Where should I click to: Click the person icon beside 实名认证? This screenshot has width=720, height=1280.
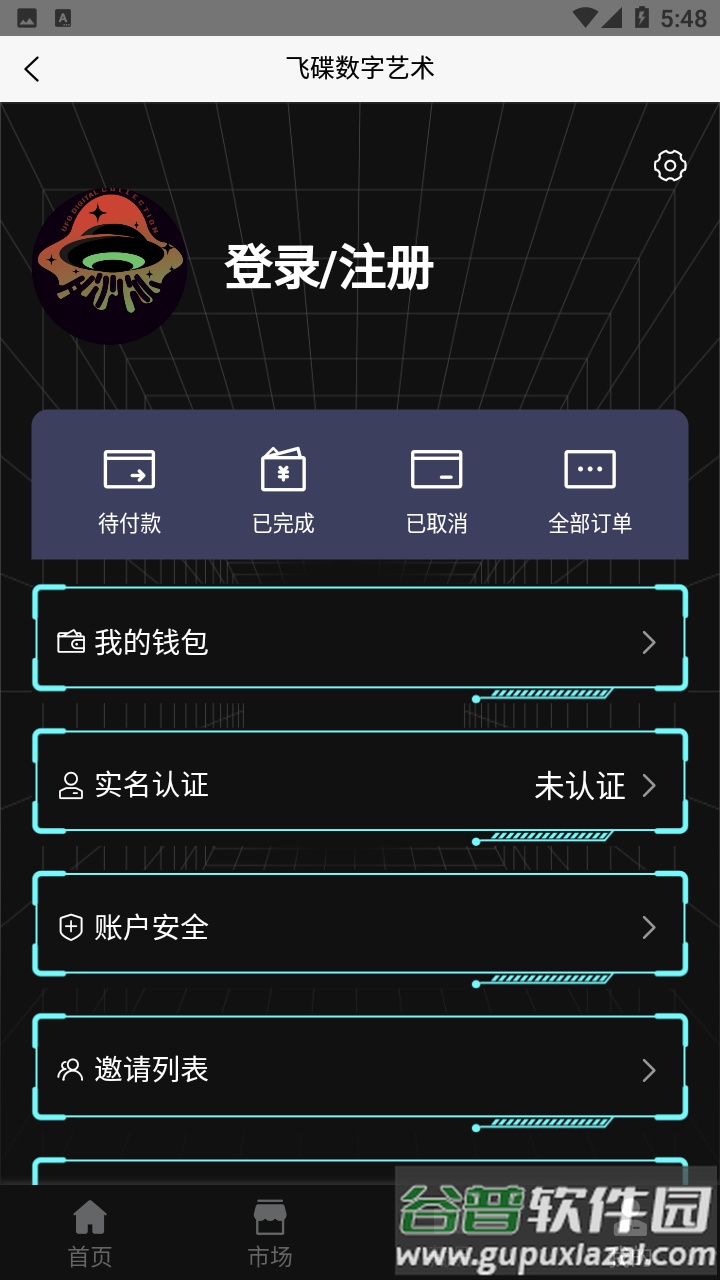(68, 786)
